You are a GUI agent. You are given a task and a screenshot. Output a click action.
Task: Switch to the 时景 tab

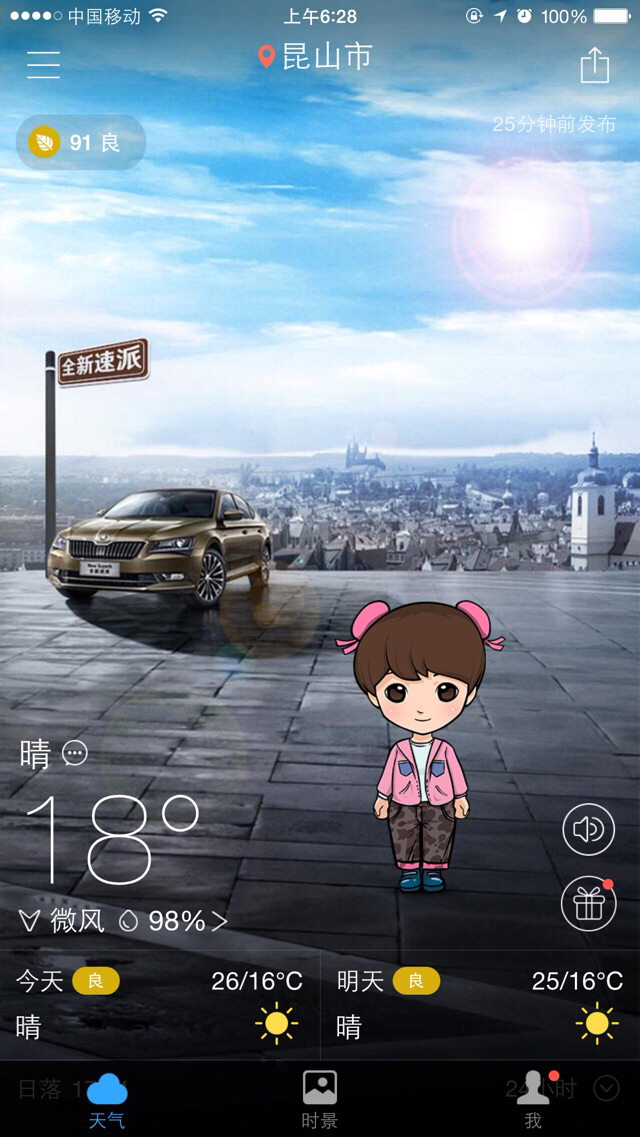click(320, 1100)
